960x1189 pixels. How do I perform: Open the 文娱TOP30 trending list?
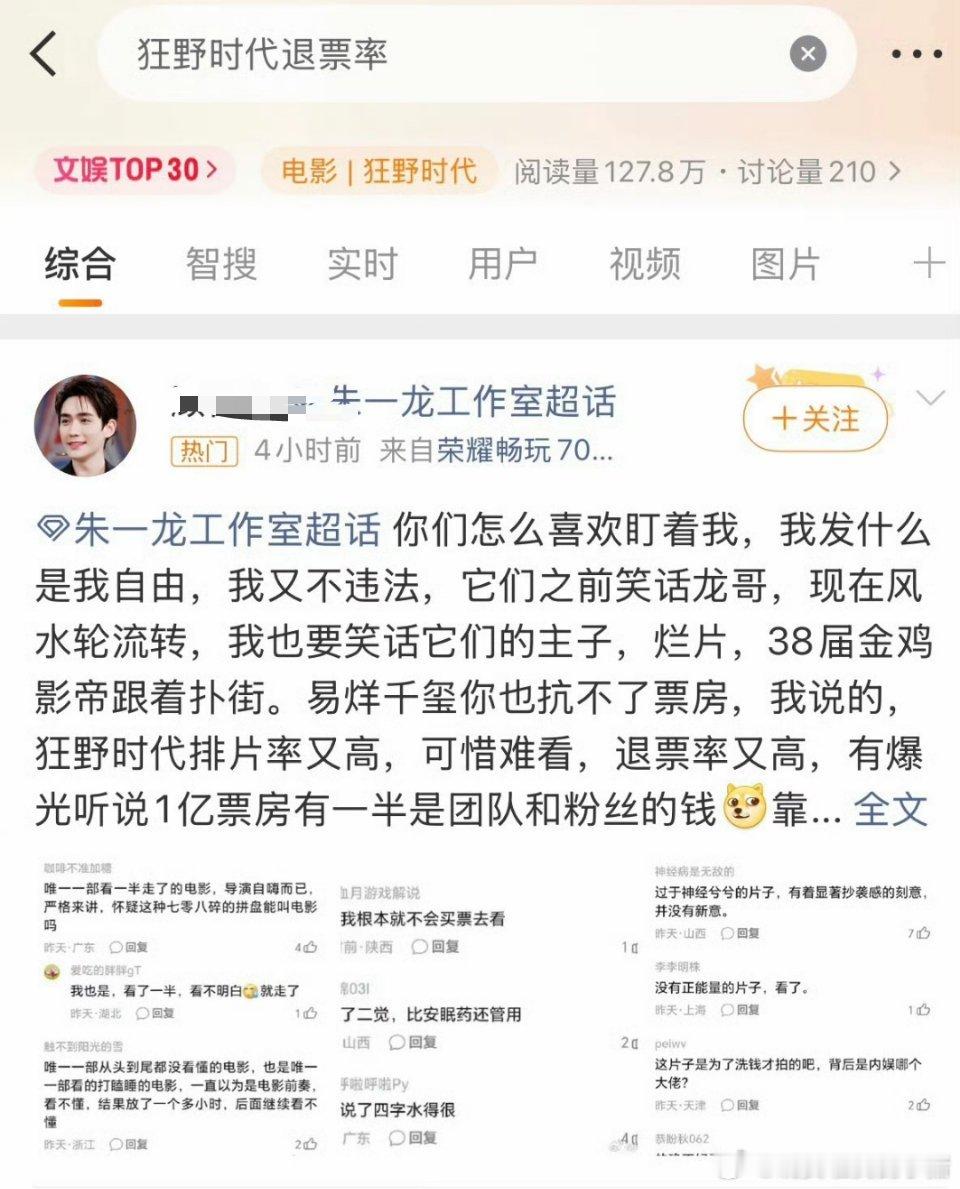point(133,170)
